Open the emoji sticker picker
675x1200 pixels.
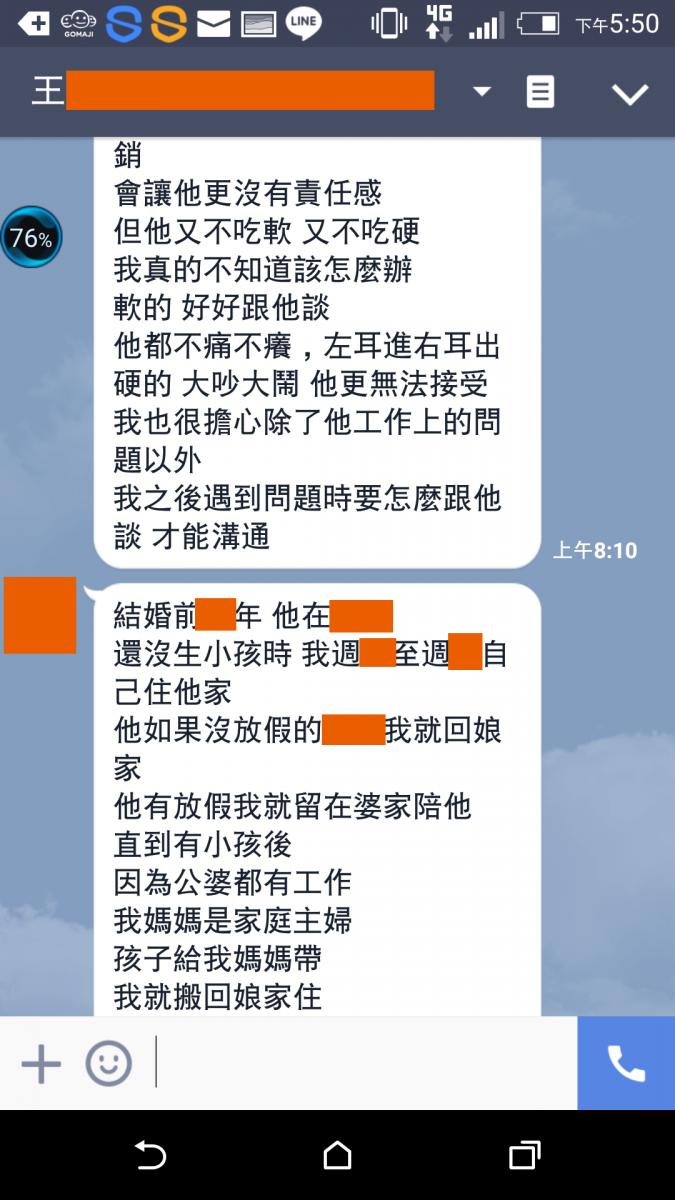tap(108, 1064)
